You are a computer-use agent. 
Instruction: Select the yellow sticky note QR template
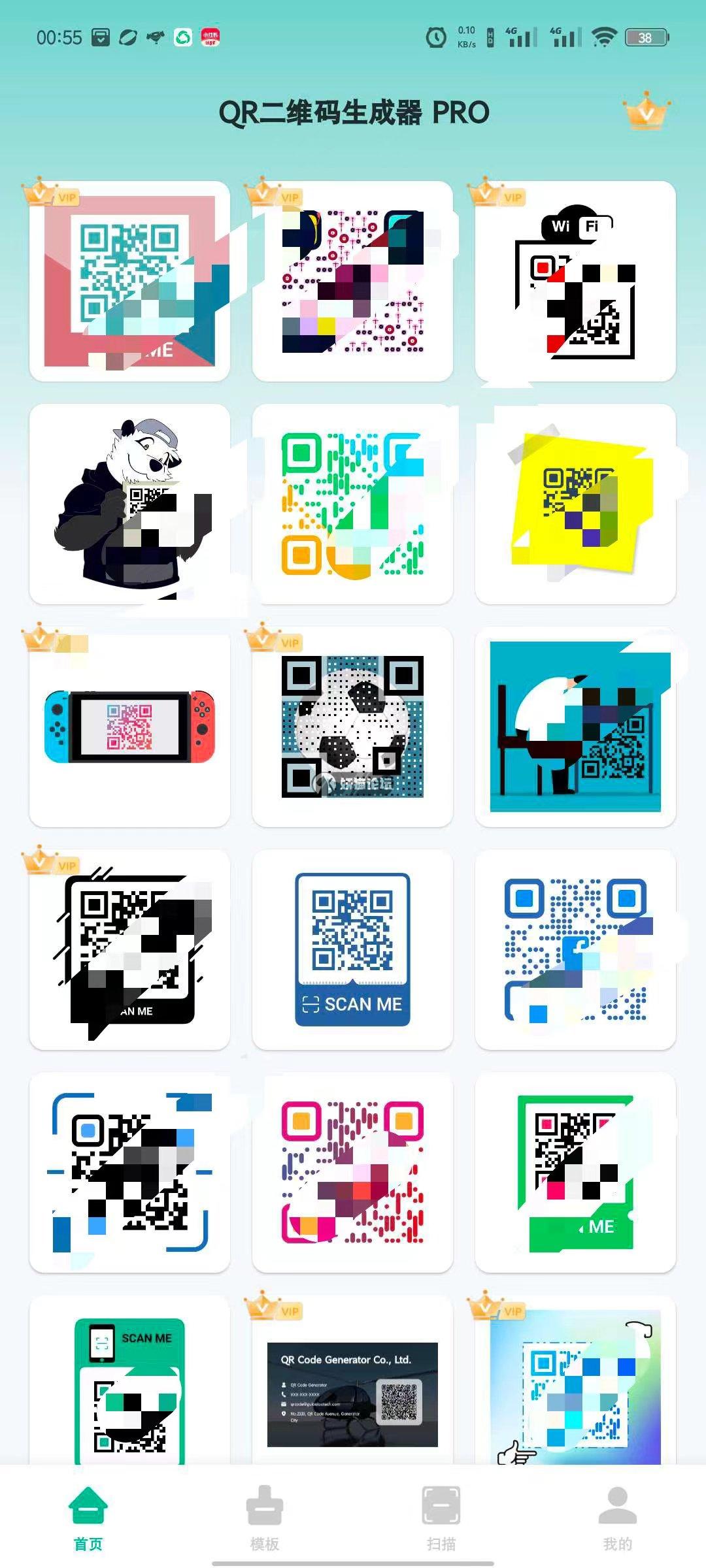(575, 504)
